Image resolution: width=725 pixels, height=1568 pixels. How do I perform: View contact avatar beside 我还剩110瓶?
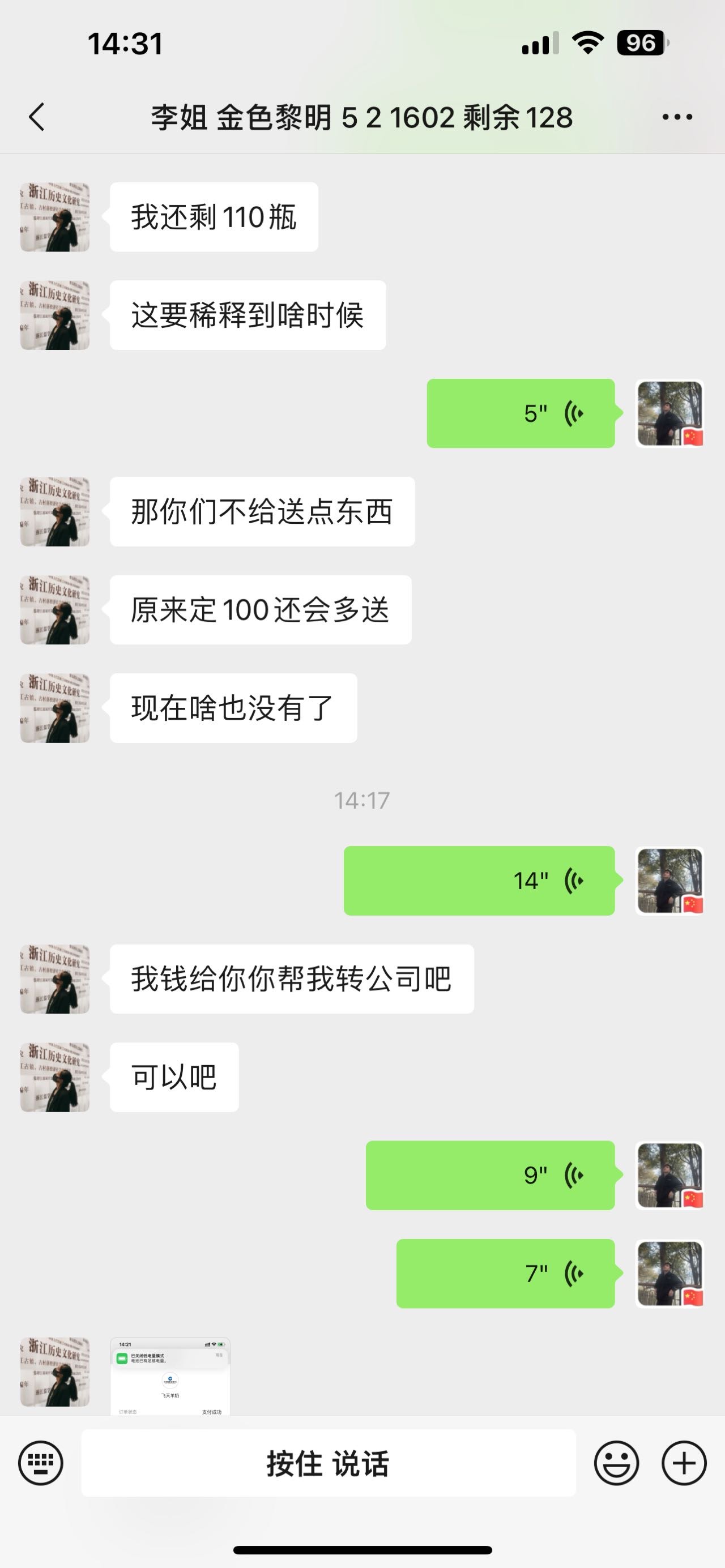point(55,217)
